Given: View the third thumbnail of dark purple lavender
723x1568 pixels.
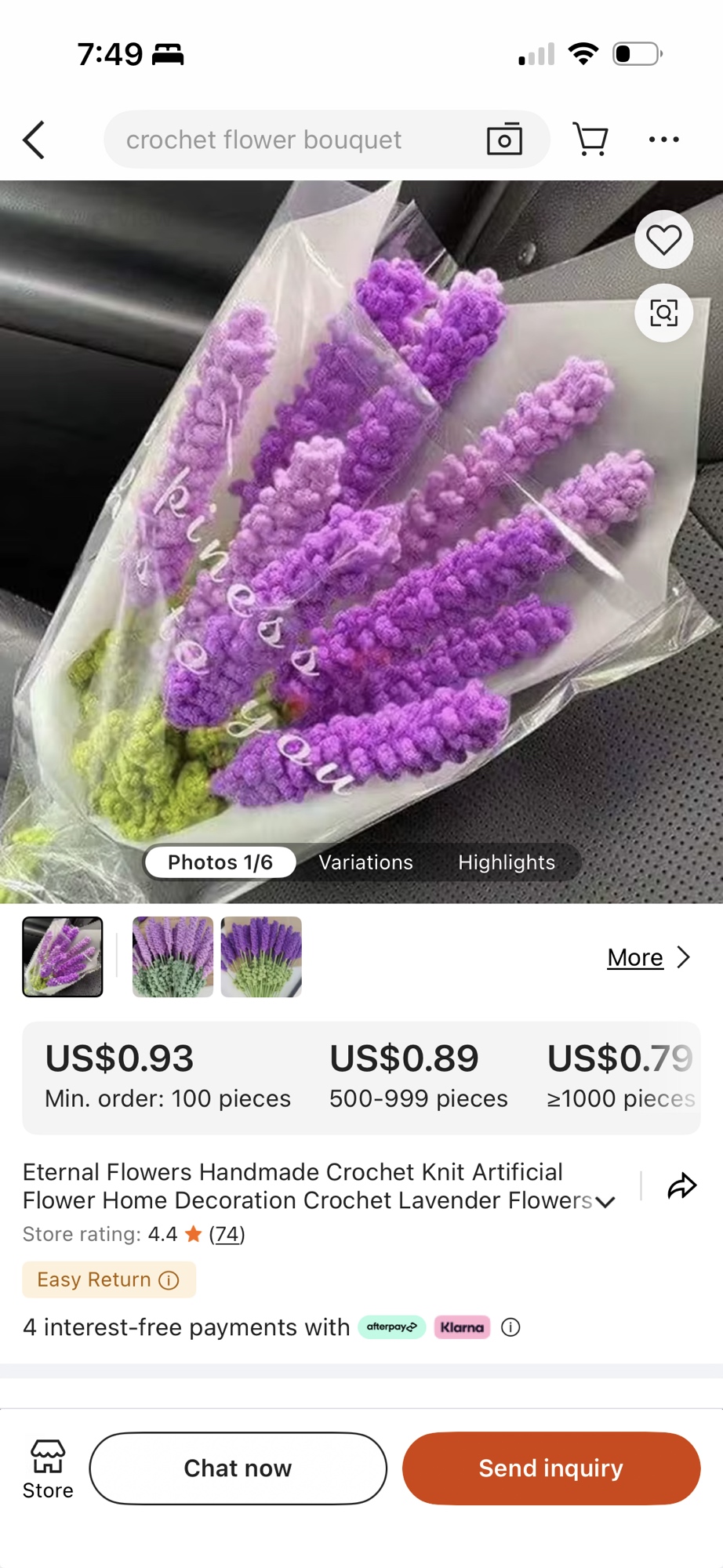Looking at the screenshot, I should pos(261,956).
